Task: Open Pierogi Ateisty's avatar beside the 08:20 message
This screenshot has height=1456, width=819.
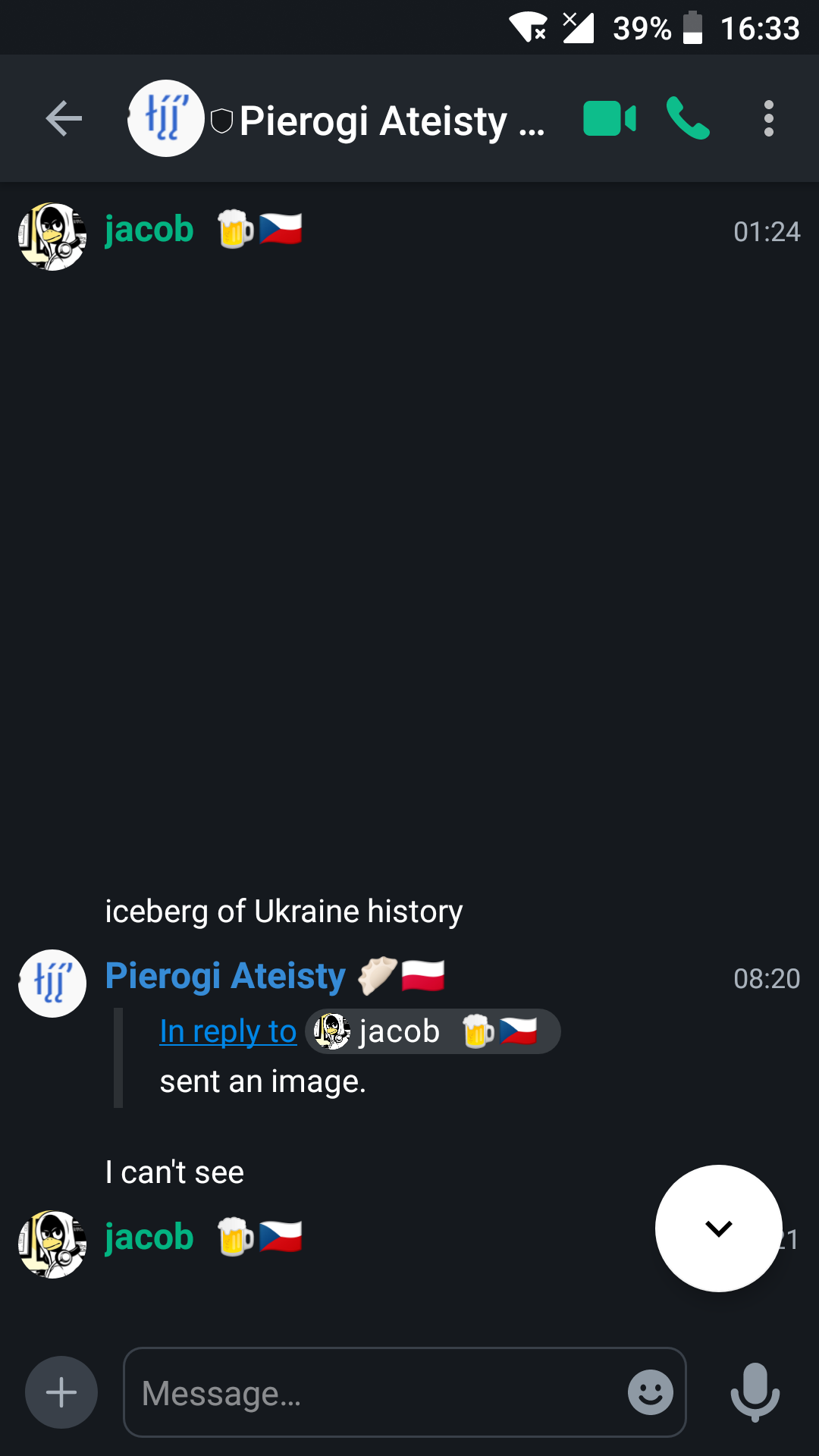Action: tap(52, 984)
